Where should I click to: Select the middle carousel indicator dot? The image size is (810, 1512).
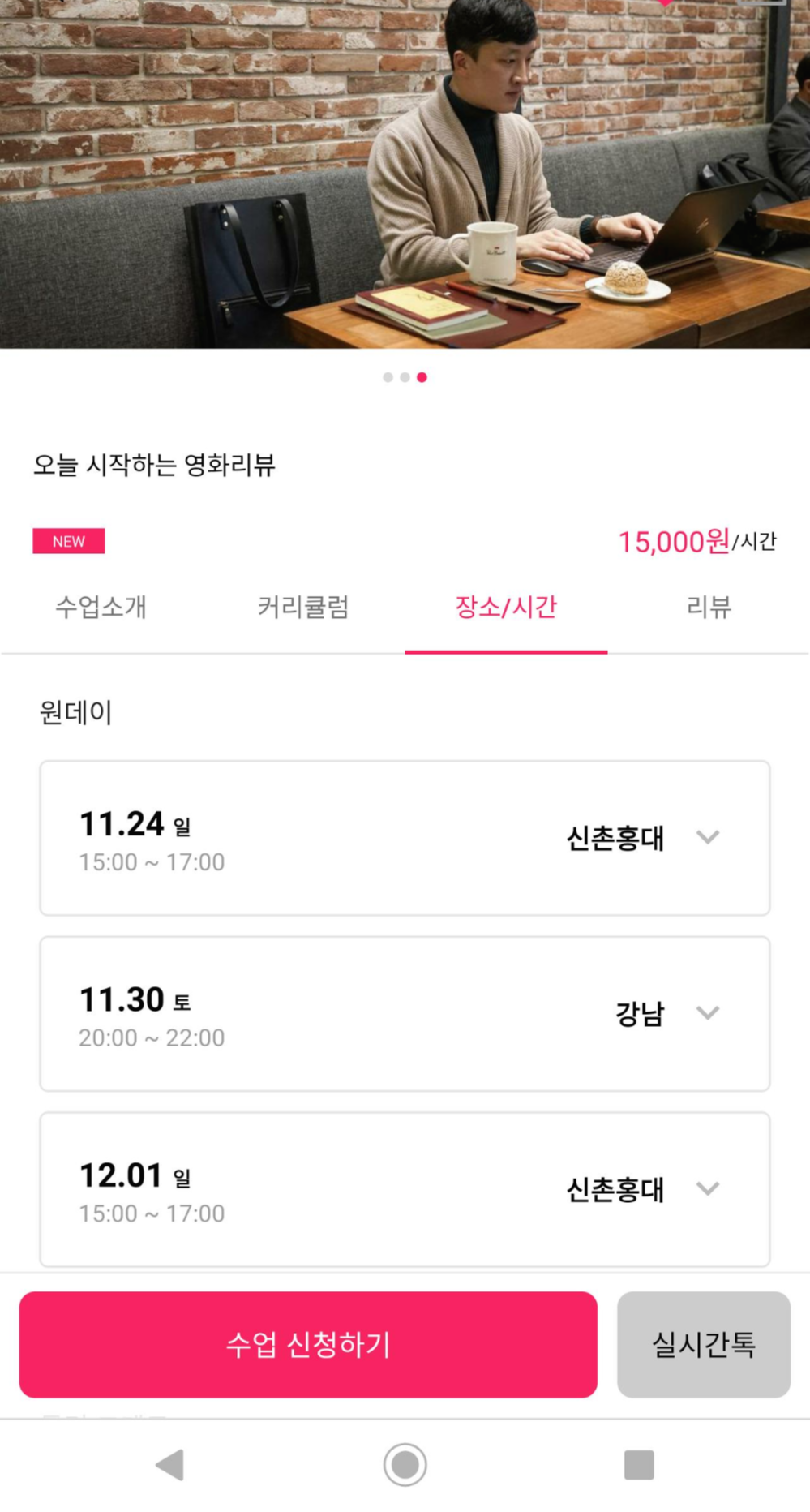tap(405, 376)
